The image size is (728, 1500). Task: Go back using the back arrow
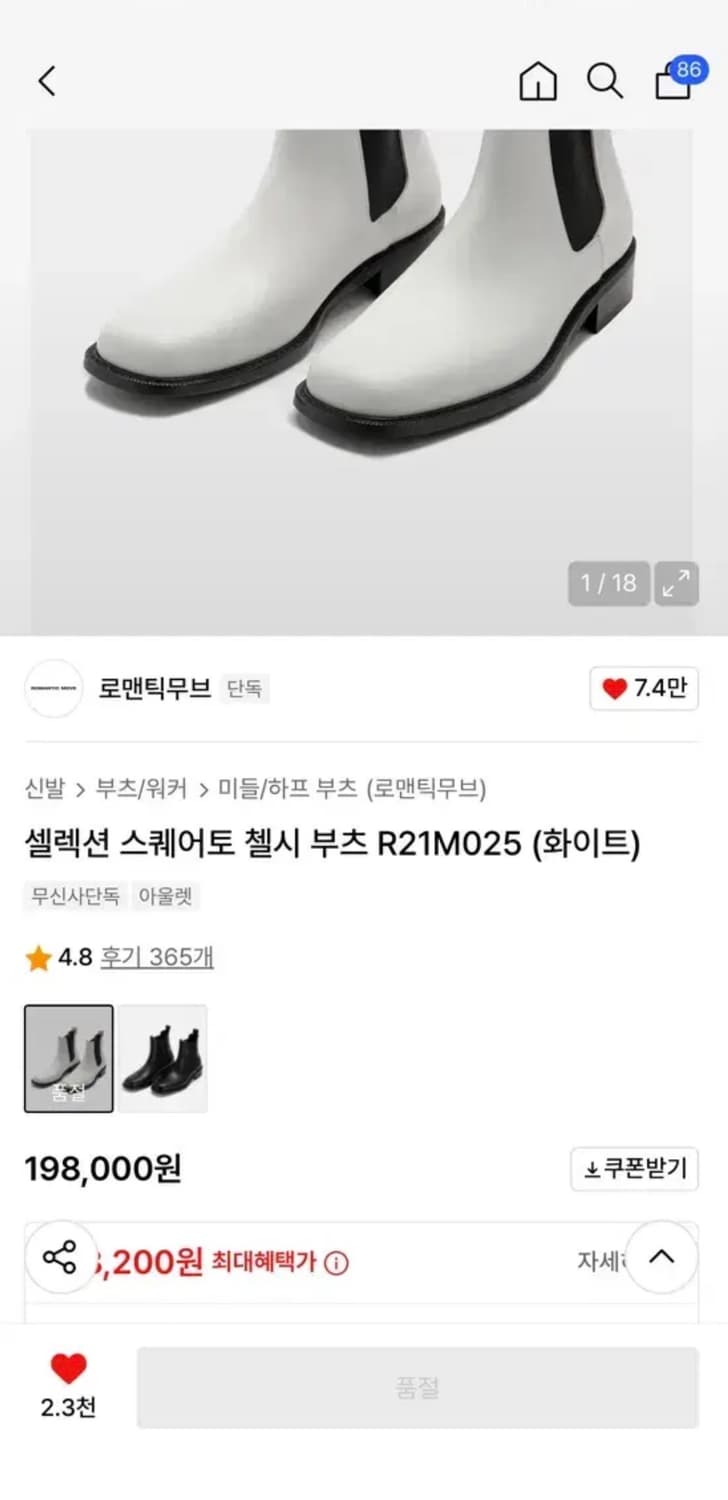pos(46,80)
